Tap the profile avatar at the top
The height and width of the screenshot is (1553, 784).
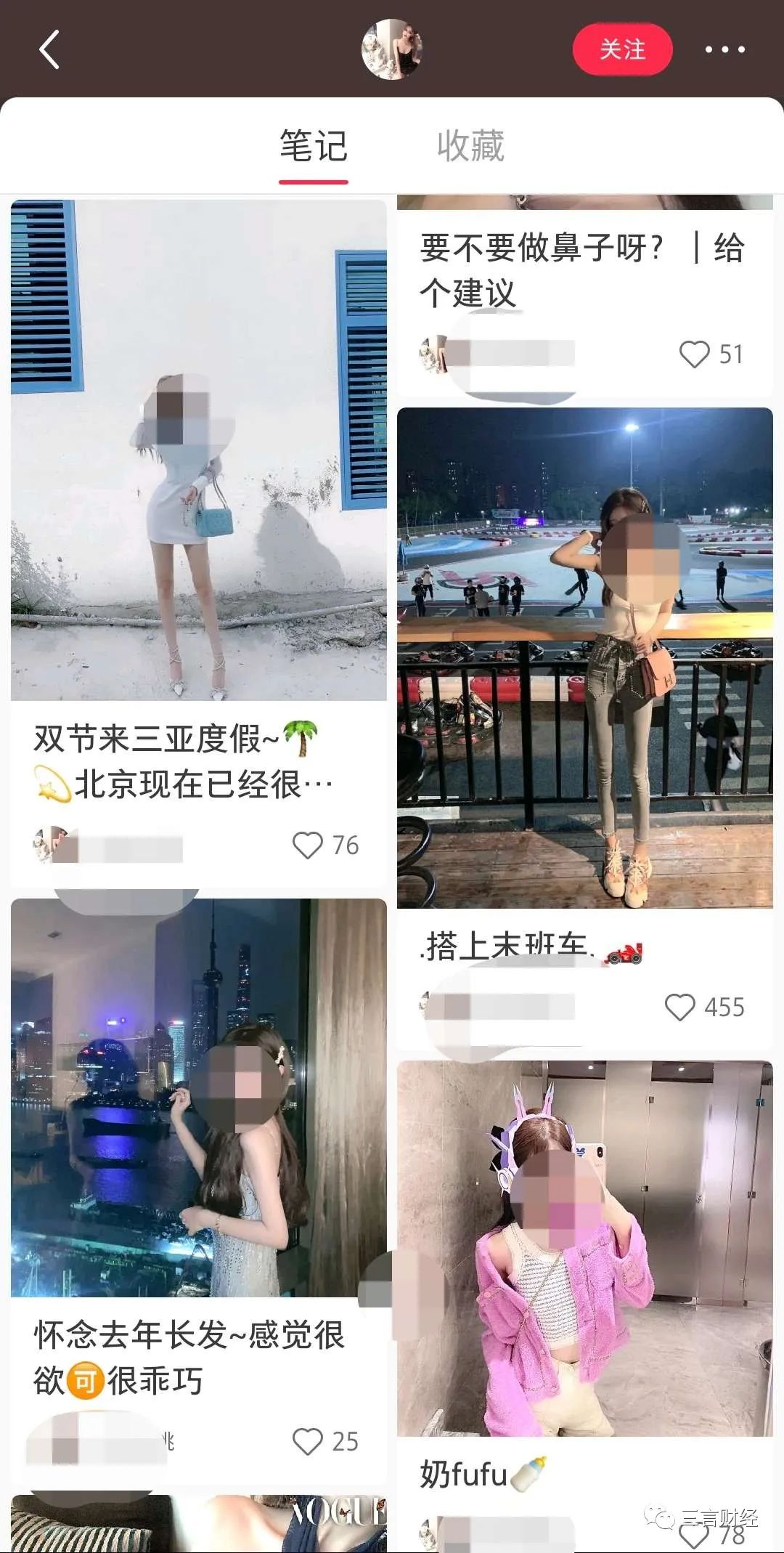(x=392, y=49)
